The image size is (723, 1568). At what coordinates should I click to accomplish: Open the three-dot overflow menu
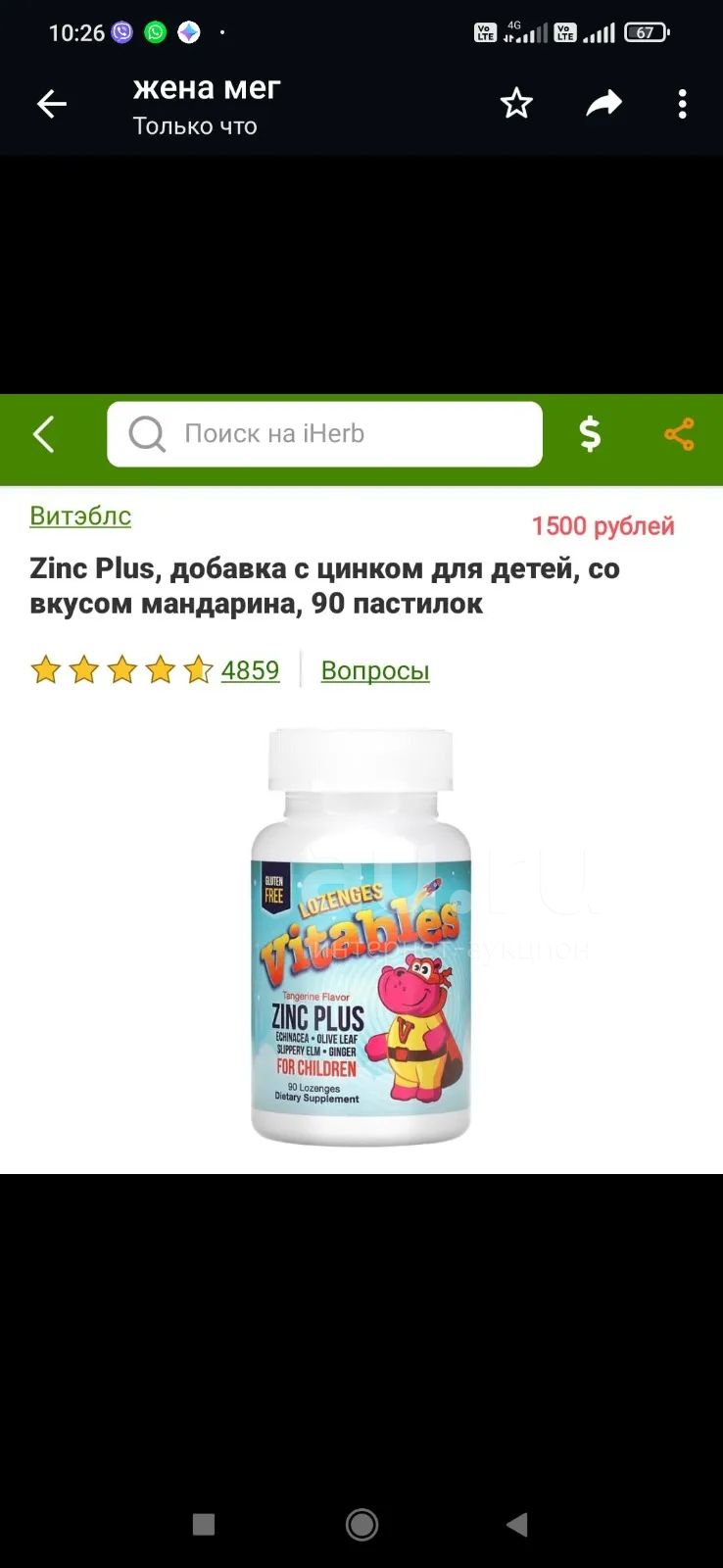coord(683,104)
